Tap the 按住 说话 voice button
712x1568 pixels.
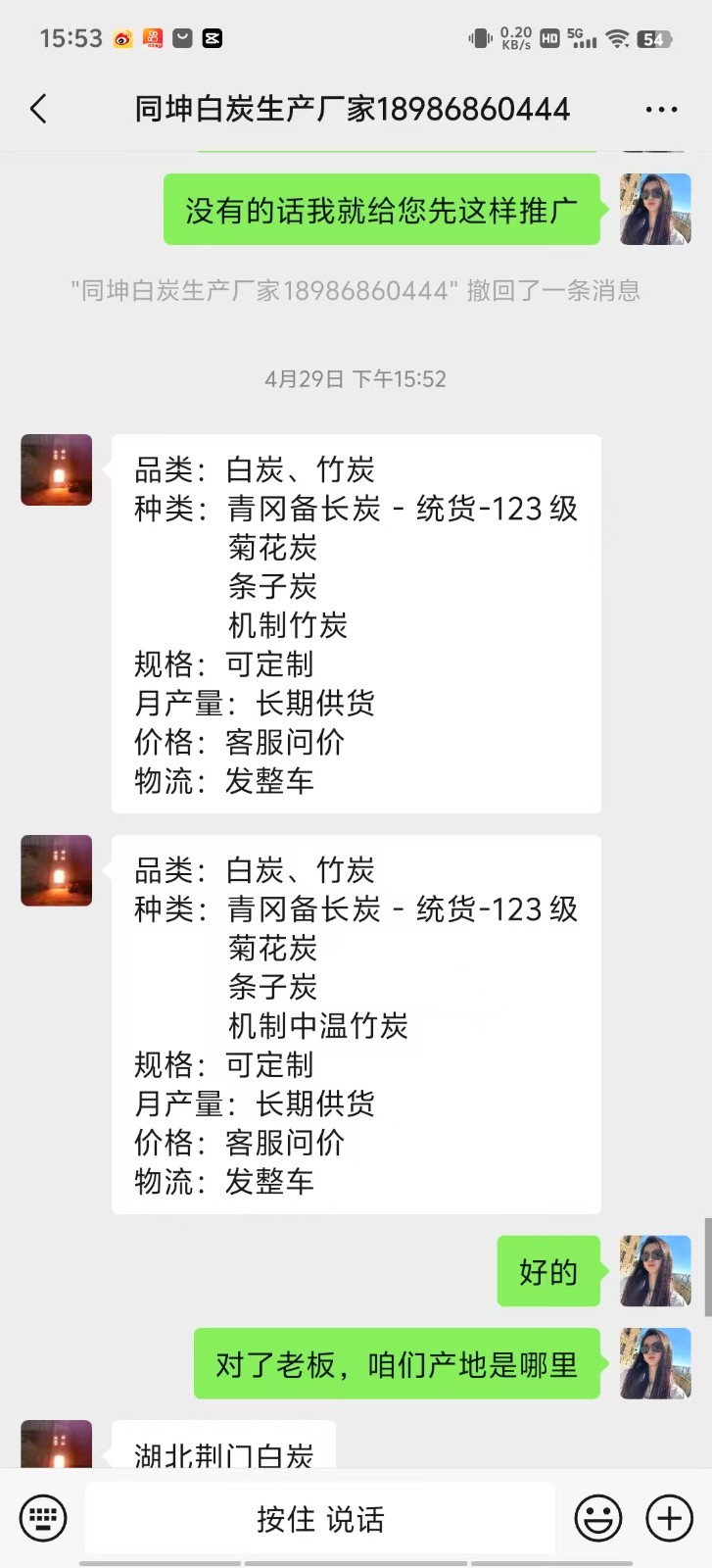(320, 1519)
